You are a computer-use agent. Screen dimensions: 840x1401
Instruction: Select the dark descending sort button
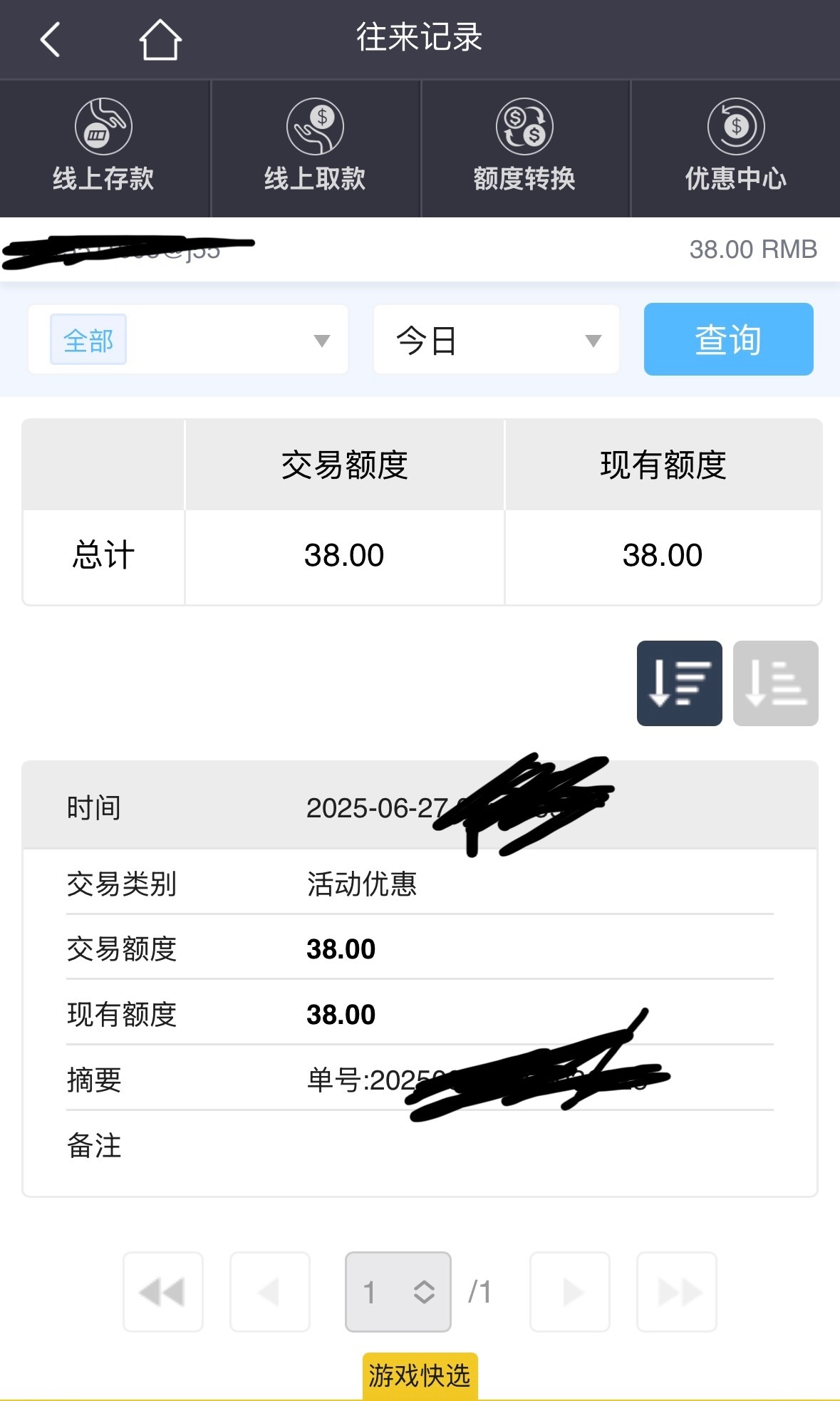click(x=679, y=683)
